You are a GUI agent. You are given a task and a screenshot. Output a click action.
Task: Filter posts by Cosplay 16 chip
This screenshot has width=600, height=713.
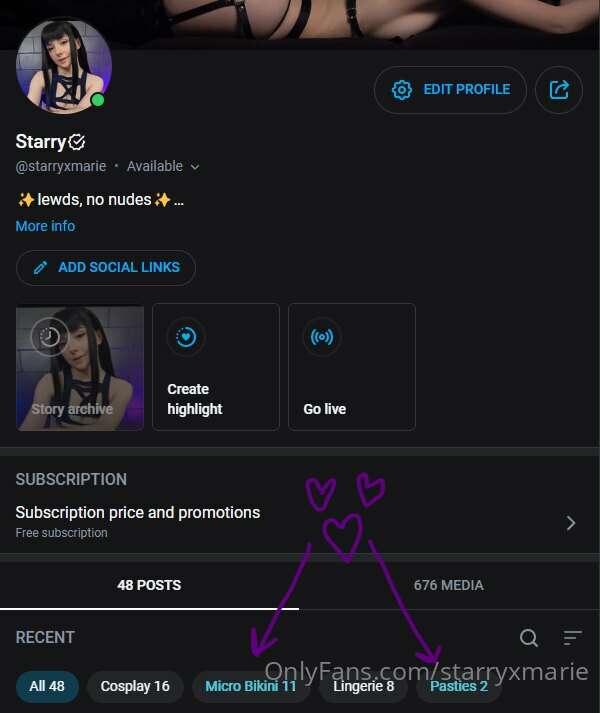(x=135, y=686)
